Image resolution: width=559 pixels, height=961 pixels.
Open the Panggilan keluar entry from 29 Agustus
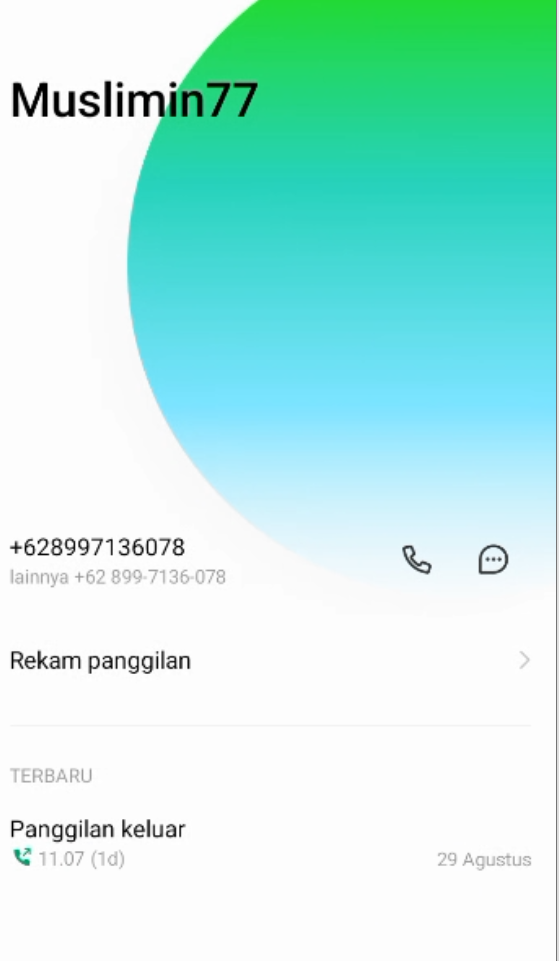(270, 843)
